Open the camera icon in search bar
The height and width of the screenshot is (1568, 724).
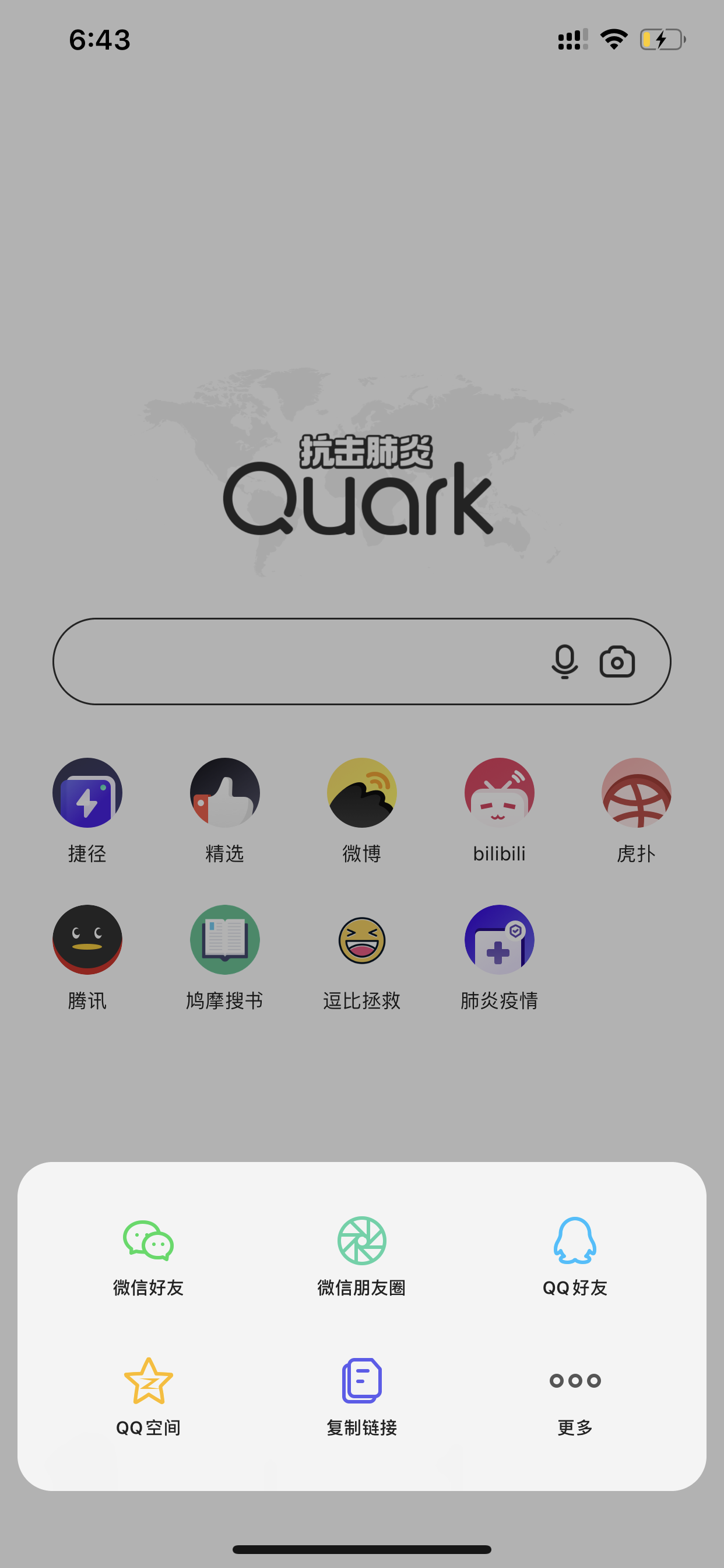click(617, 661)
